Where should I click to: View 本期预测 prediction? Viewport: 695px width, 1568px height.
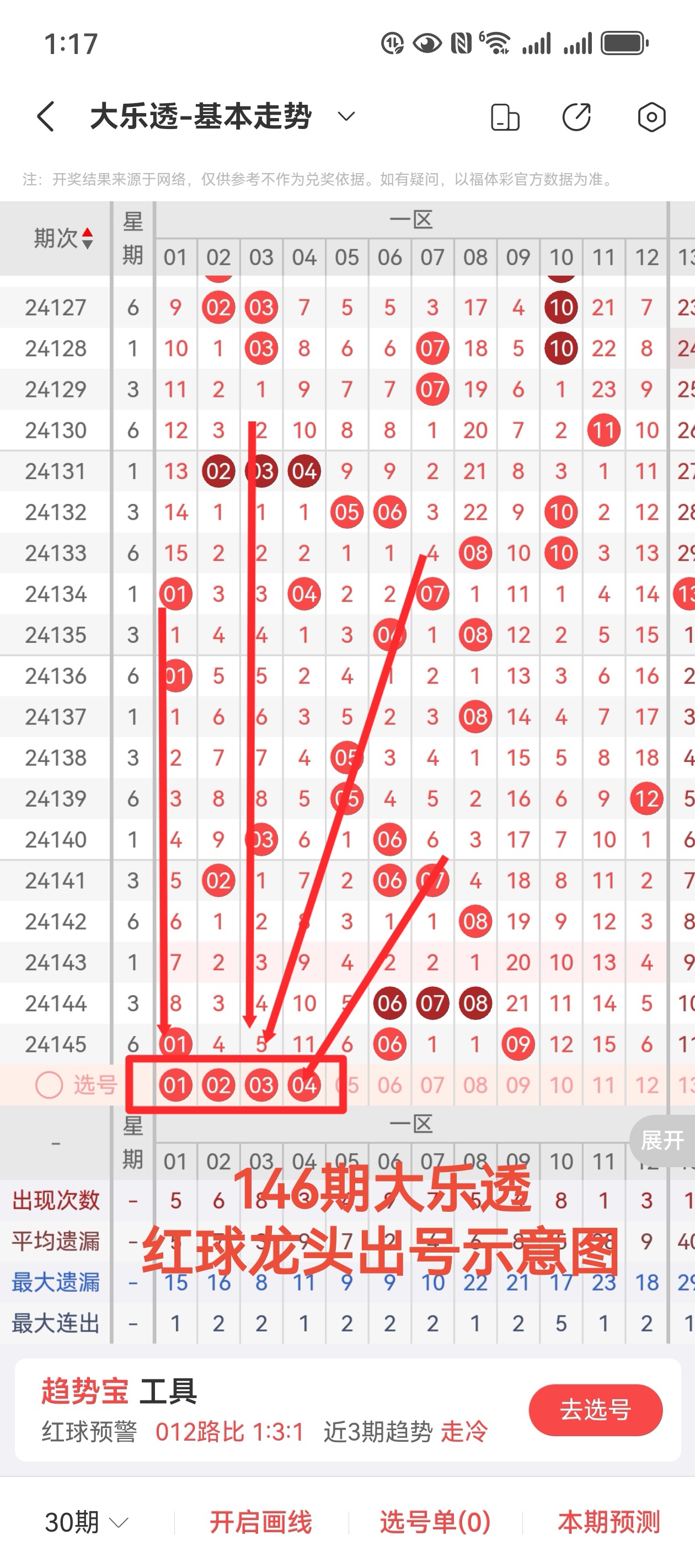tap(608, 1522)
